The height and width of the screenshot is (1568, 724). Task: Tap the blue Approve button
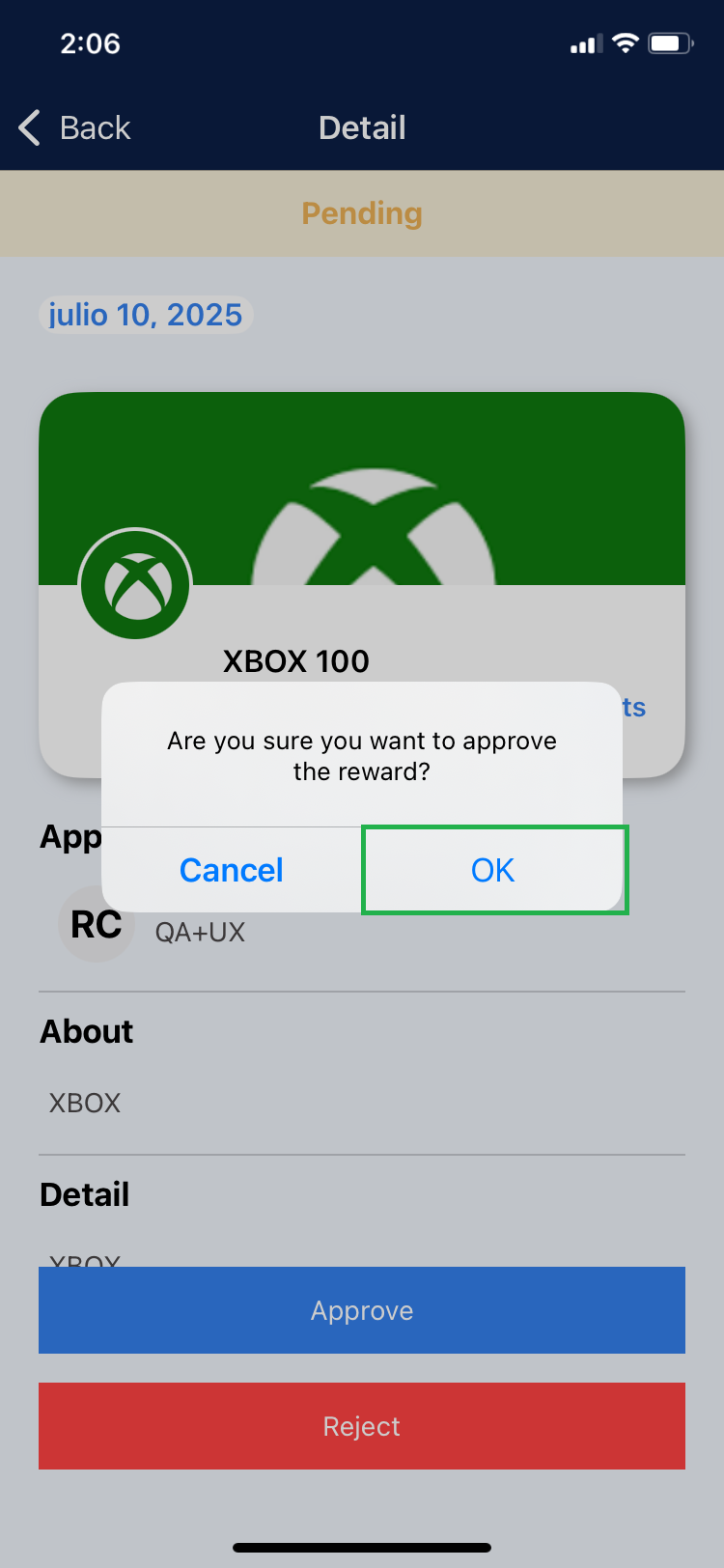point(362,1310)
